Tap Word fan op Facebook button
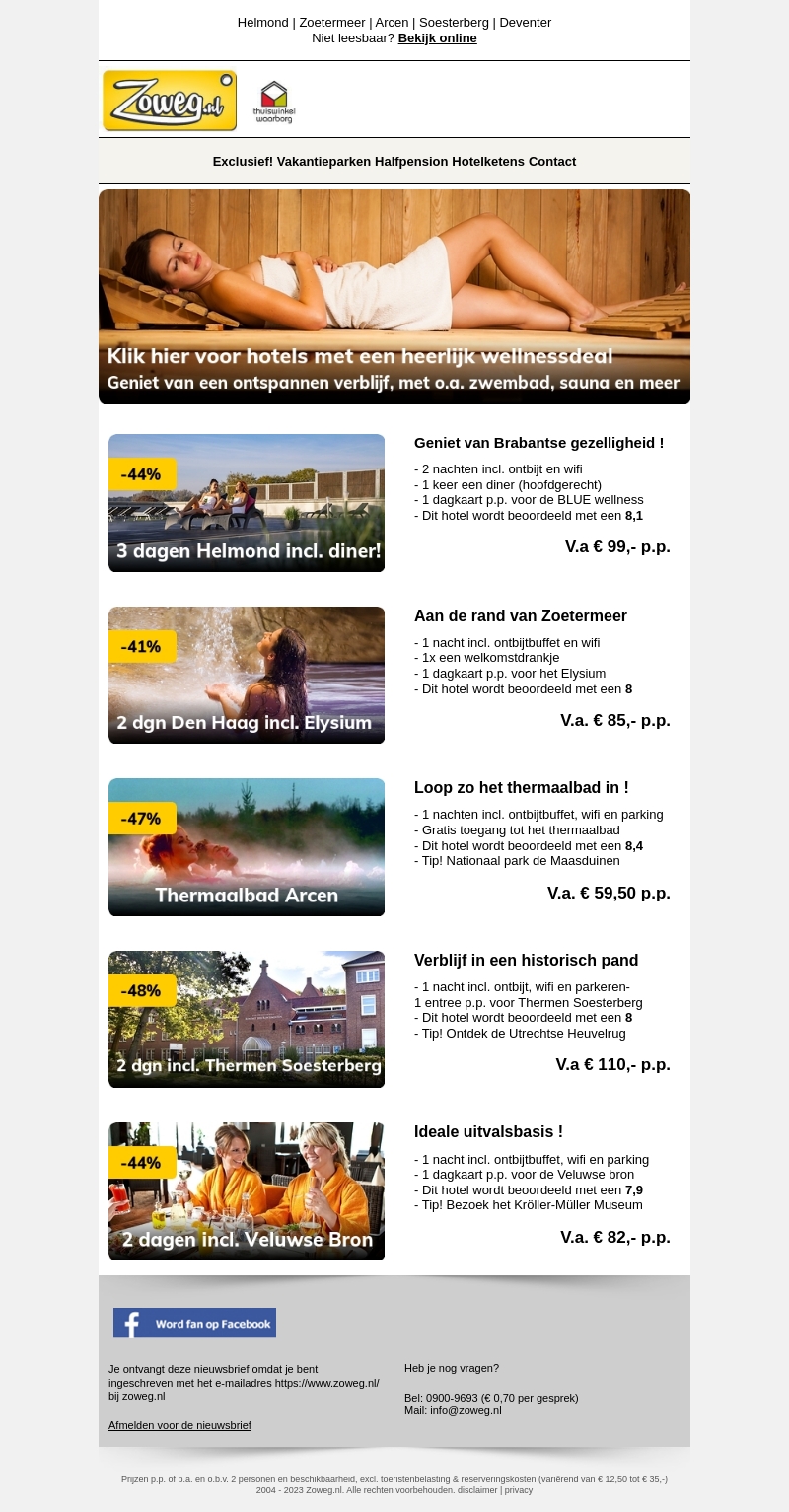Screen dimensions: 789x1512 (x=194, y=1324)
